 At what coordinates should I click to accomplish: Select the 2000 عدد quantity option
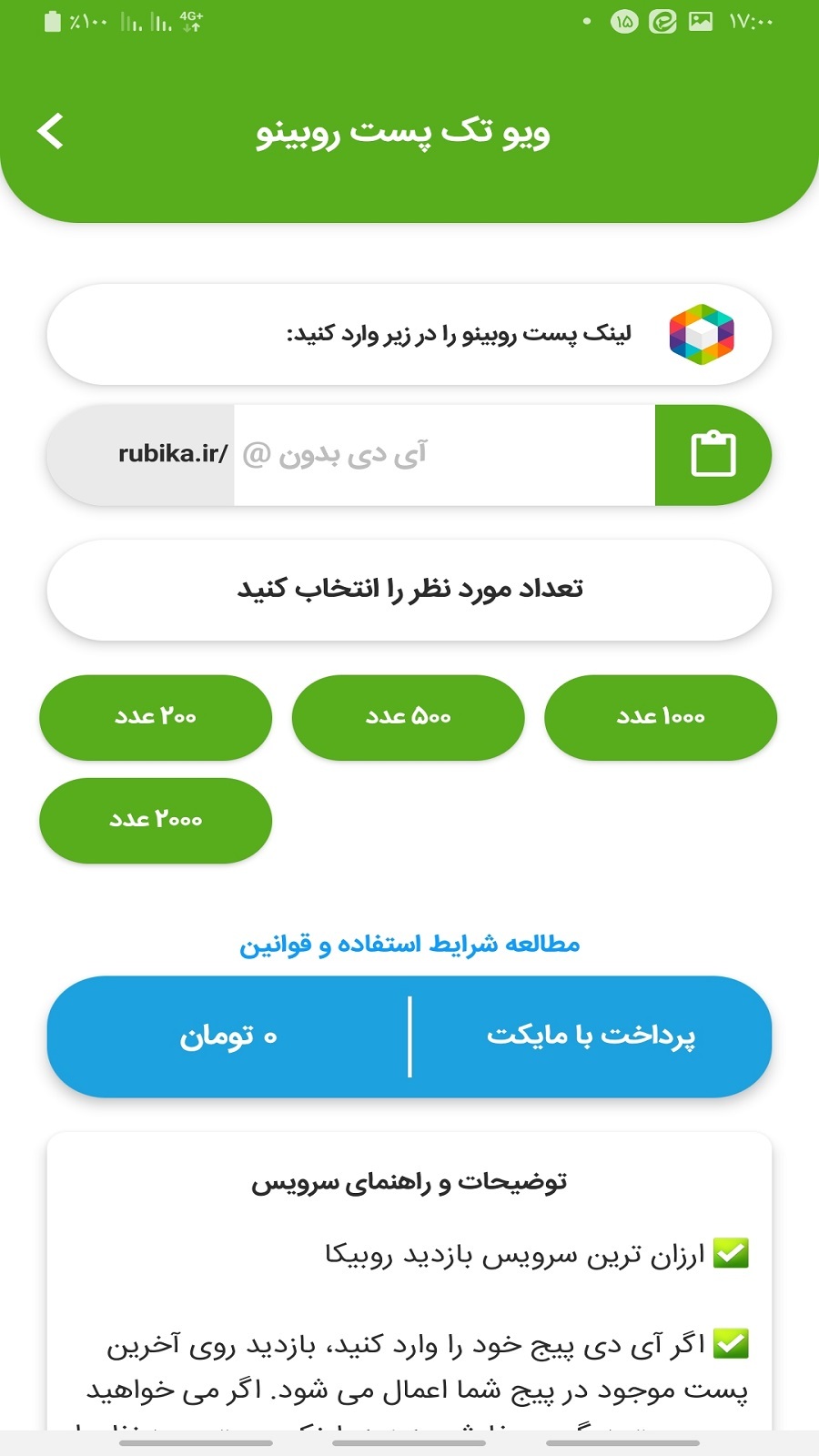tap(155, 819)
